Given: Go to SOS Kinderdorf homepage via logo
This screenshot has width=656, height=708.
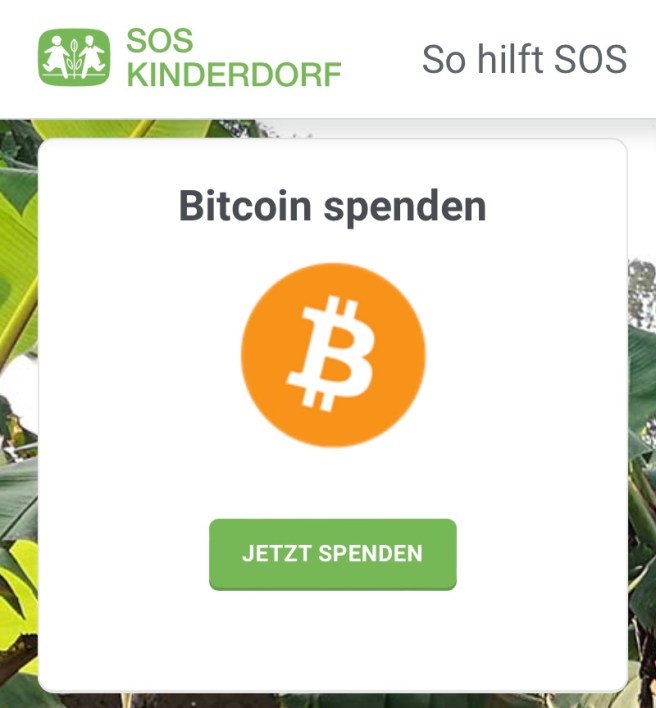Looking at the screenshot, I should pyautogui.click(x=190, y=58).
